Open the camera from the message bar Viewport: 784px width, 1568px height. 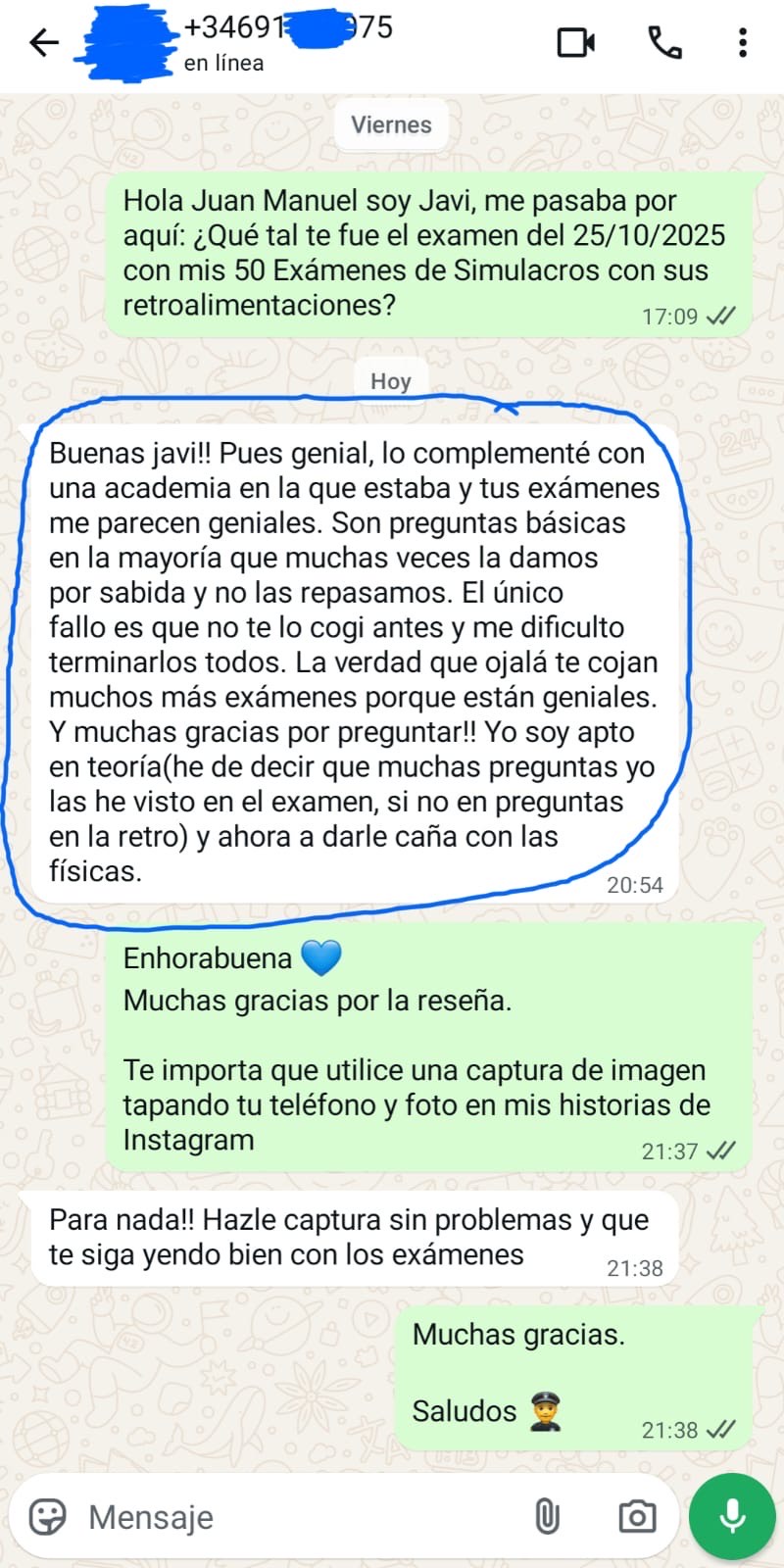[x=637, y=1517]
